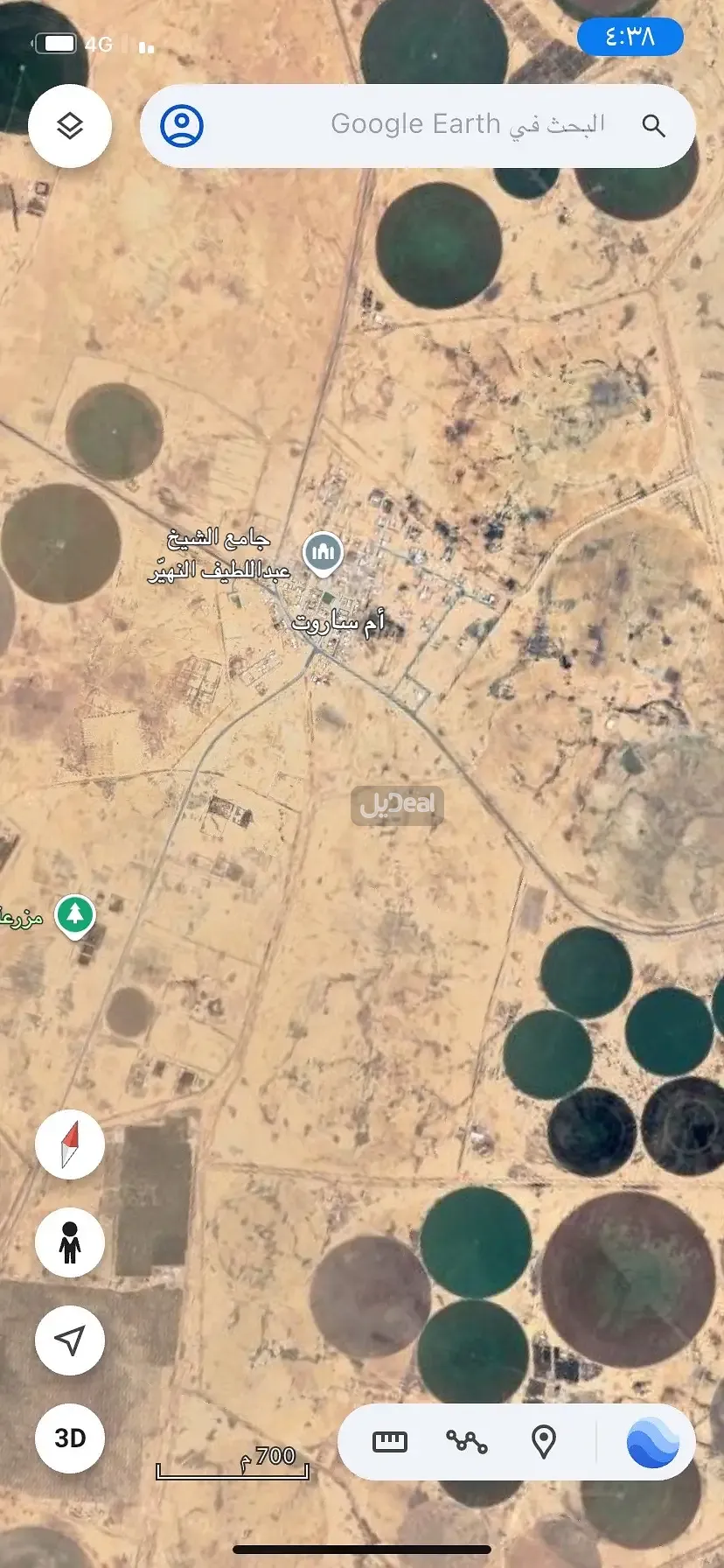Draw a path or polygon
Image resolution: width=724 pixels, height=1568 pixels.
tap(467, 1441)
